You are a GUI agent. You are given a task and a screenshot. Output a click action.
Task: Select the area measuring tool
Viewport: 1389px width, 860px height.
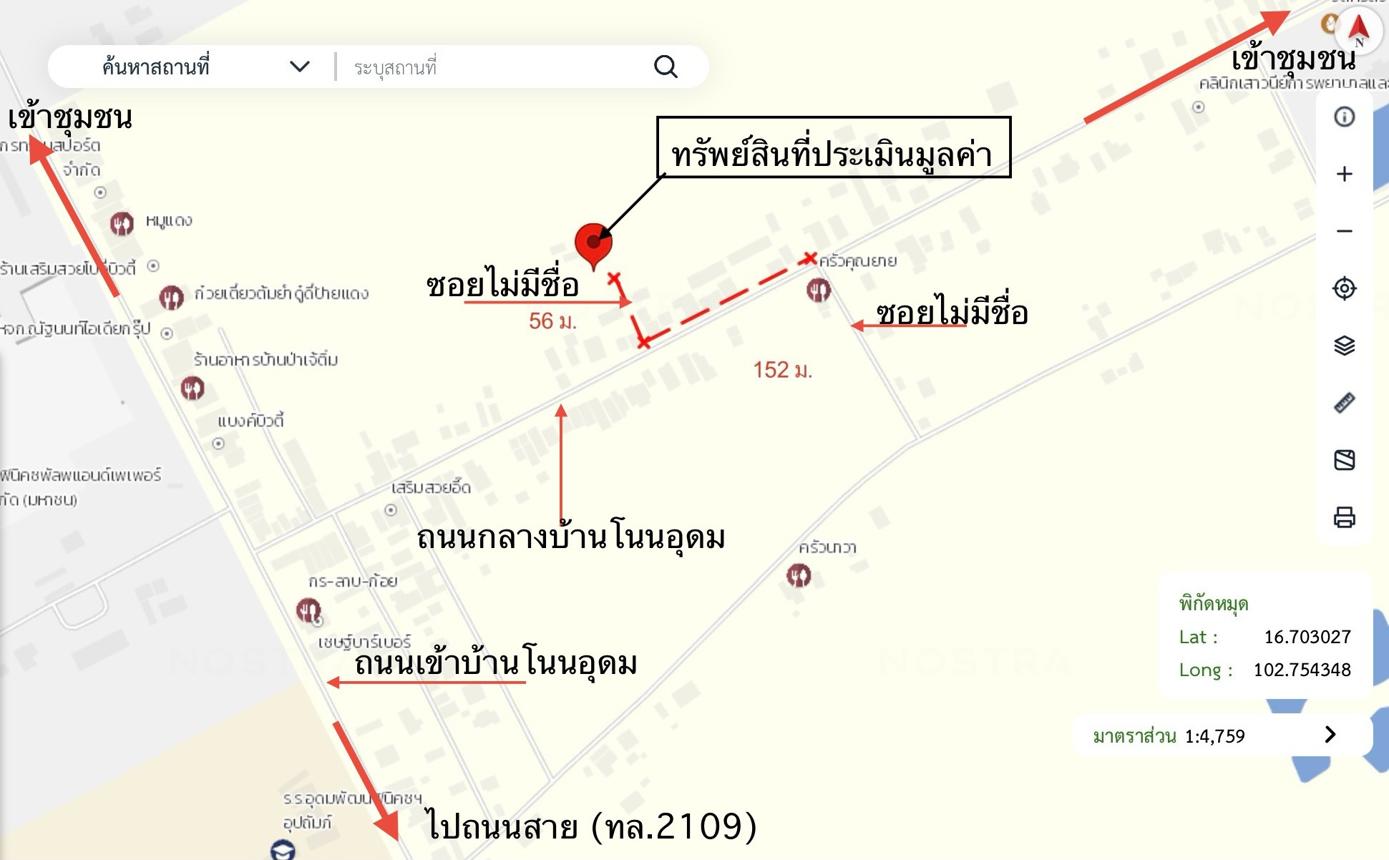(x=1344, y=460)
